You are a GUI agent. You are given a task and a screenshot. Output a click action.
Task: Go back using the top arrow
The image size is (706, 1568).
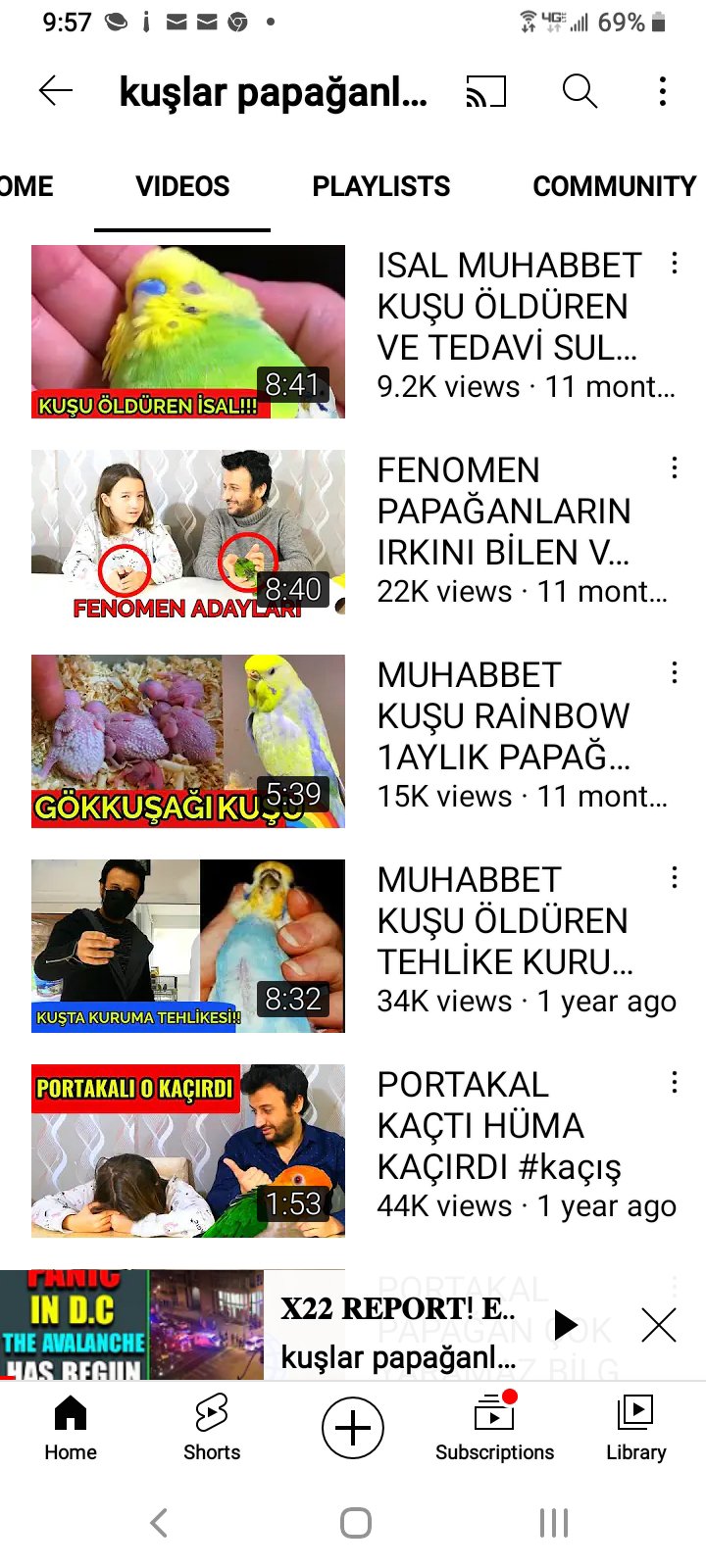(x=56, y=91)
